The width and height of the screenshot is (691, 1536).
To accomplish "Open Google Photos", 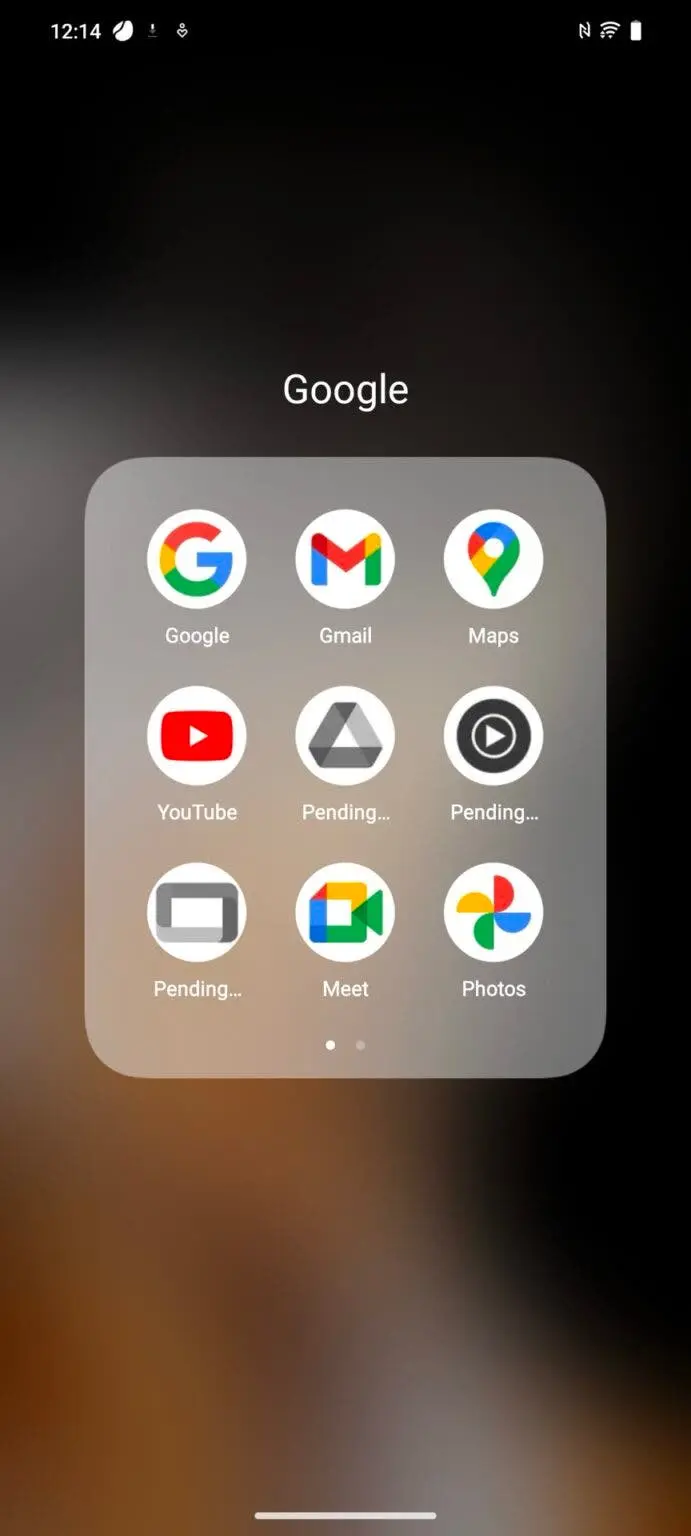I will coord(493,912).
